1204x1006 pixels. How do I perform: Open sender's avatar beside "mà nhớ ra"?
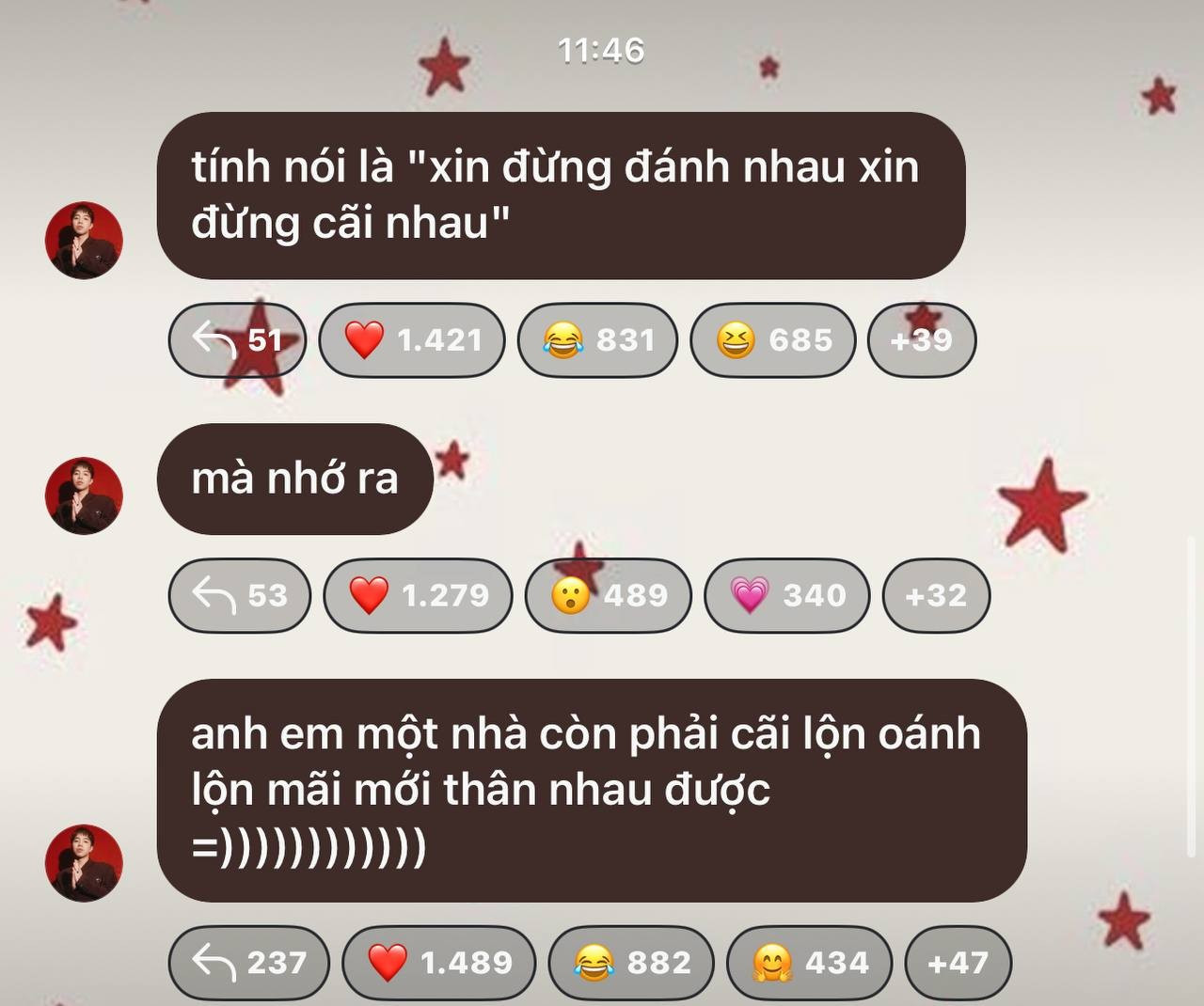84,495
